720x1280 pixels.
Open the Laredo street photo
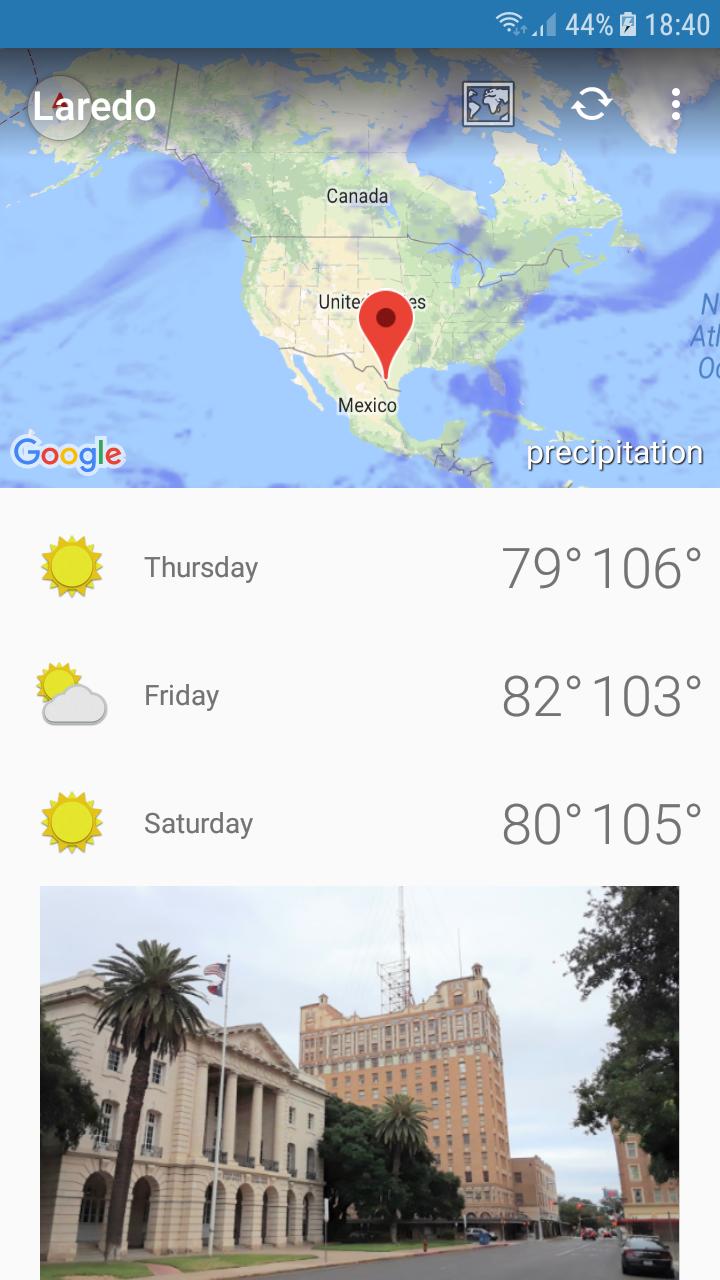(x=360, y=1080)
